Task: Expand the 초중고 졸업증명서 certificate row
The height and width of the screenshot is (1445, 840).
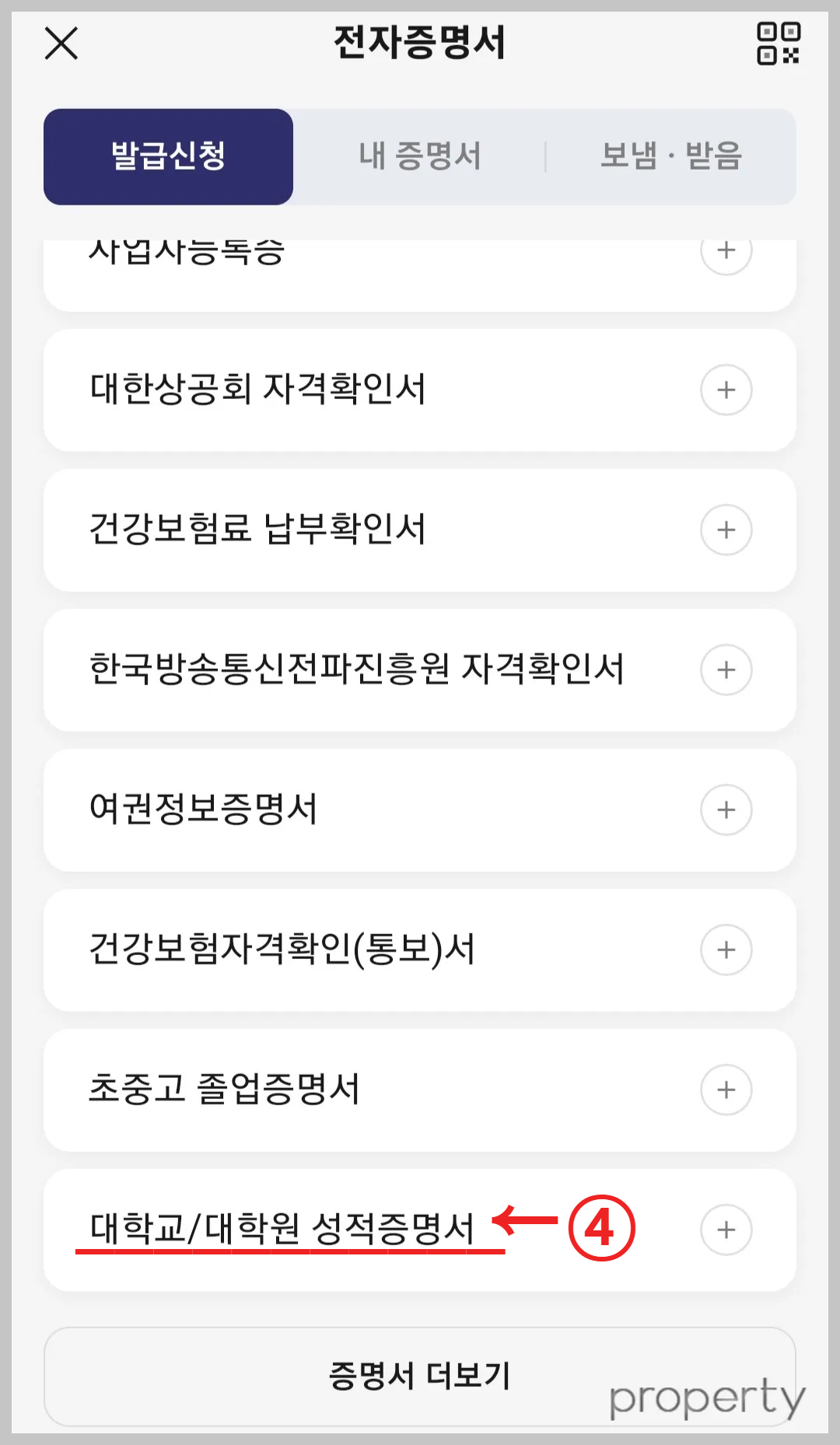Action: pos(311,1090)
